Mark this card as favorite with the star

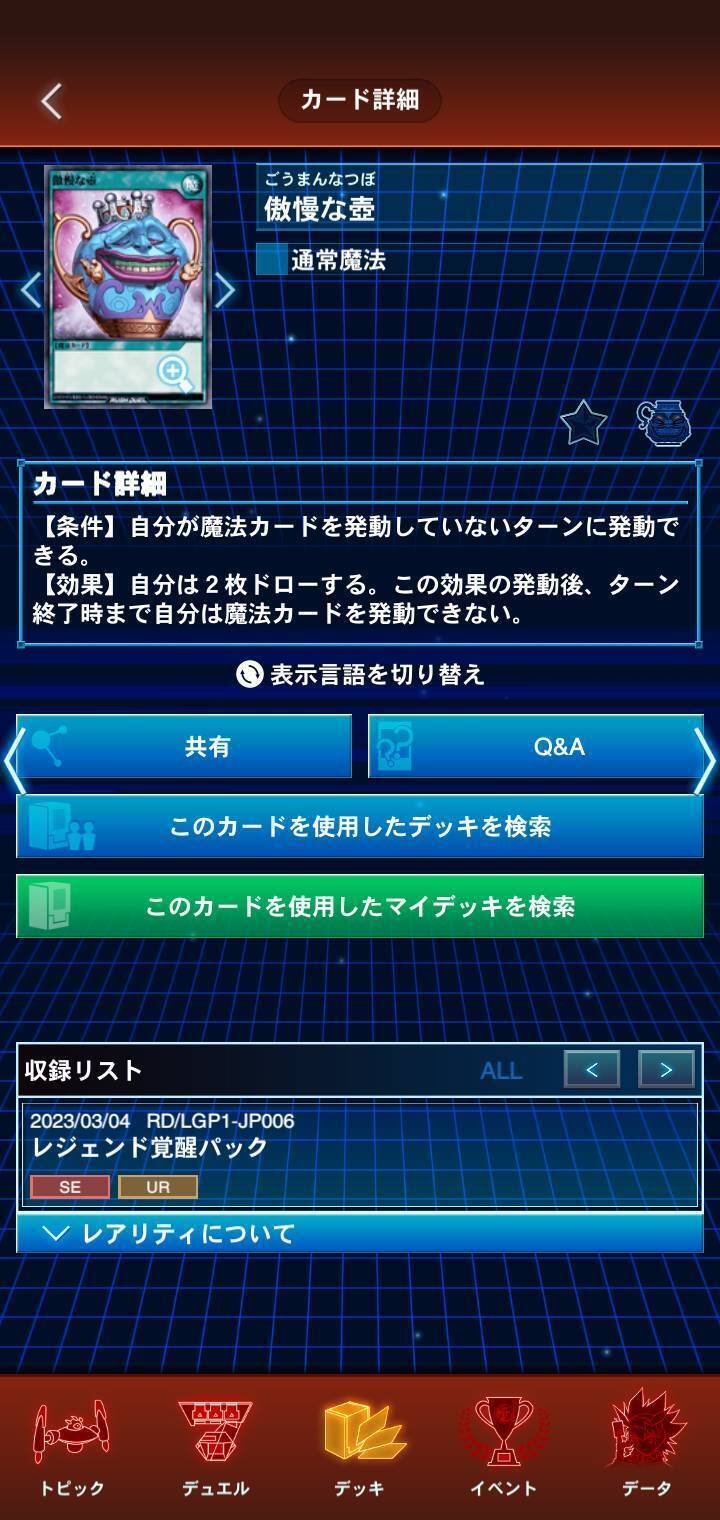583,423
